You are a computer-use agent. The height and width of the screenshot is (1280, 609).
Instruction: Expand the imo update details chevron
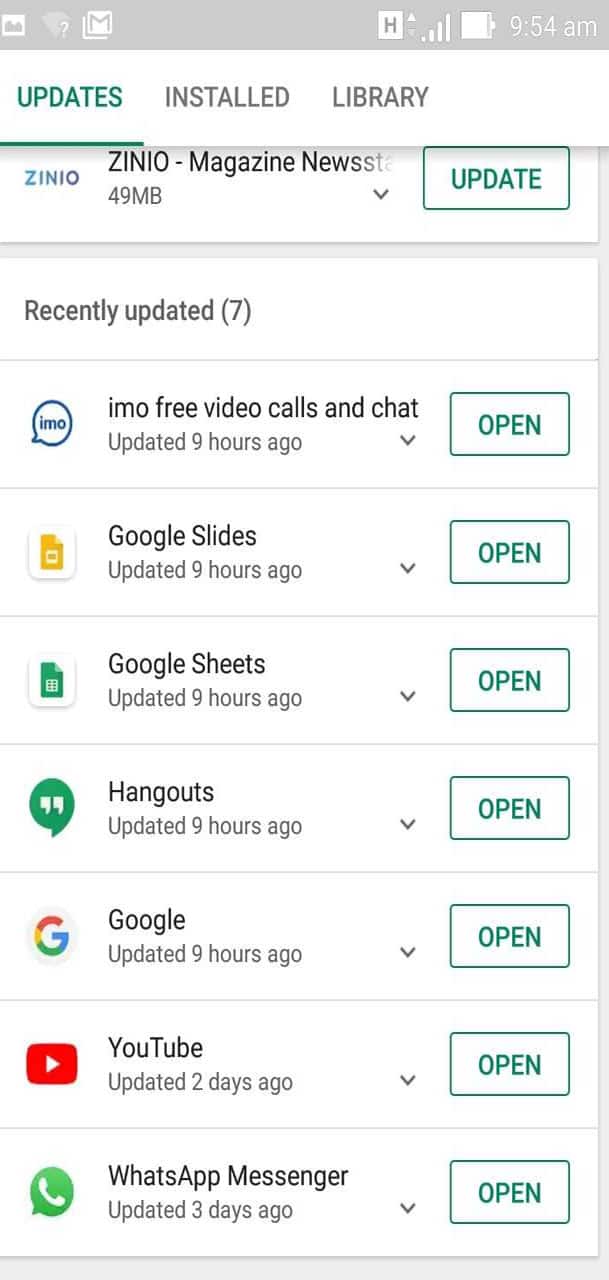407,440
